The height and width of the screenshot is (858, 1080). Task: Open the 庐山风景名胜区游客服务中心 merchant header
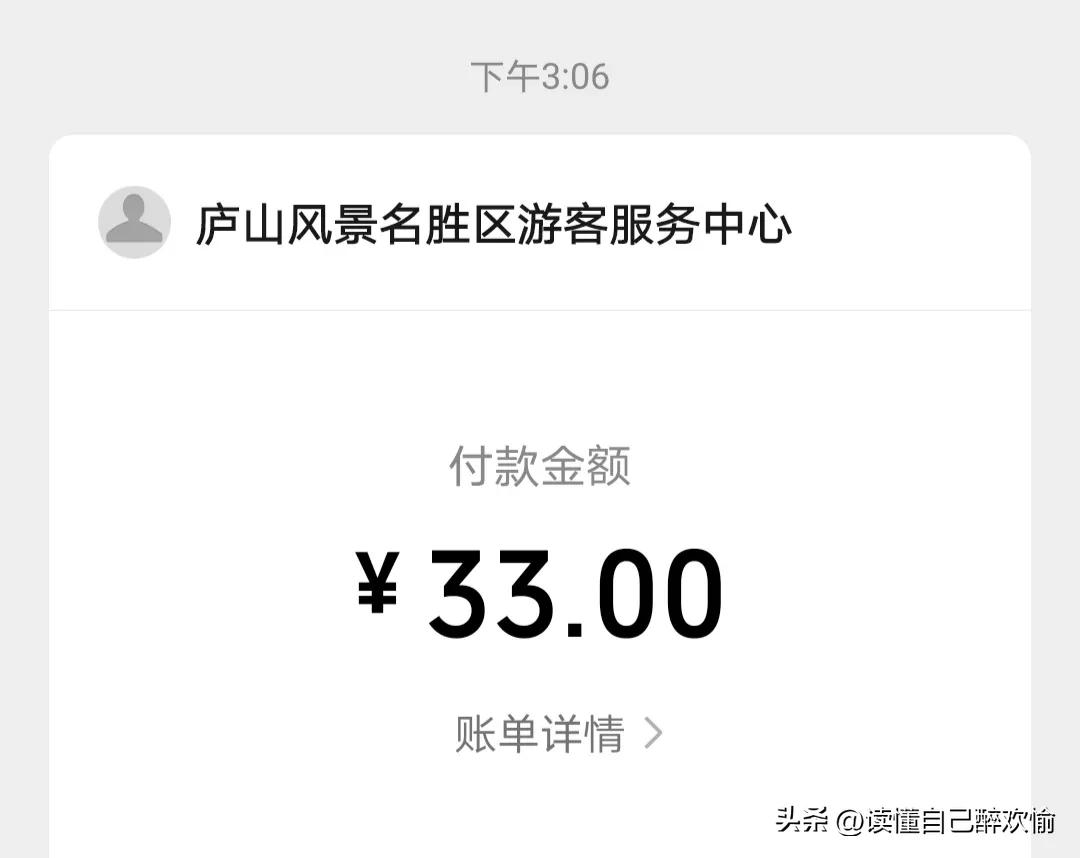point(494,224)
